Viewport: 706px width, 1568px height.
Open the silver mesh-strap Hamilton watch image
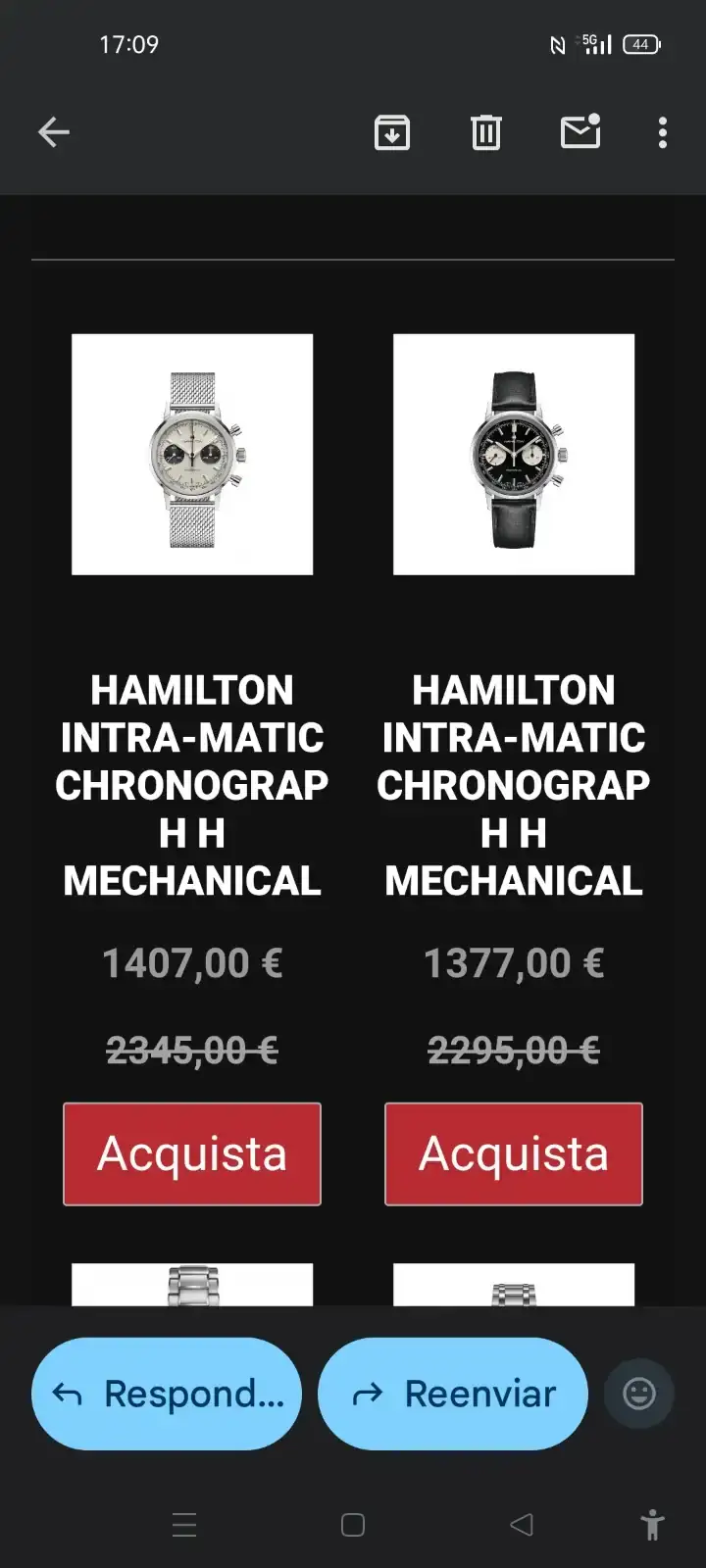(192, 455)
